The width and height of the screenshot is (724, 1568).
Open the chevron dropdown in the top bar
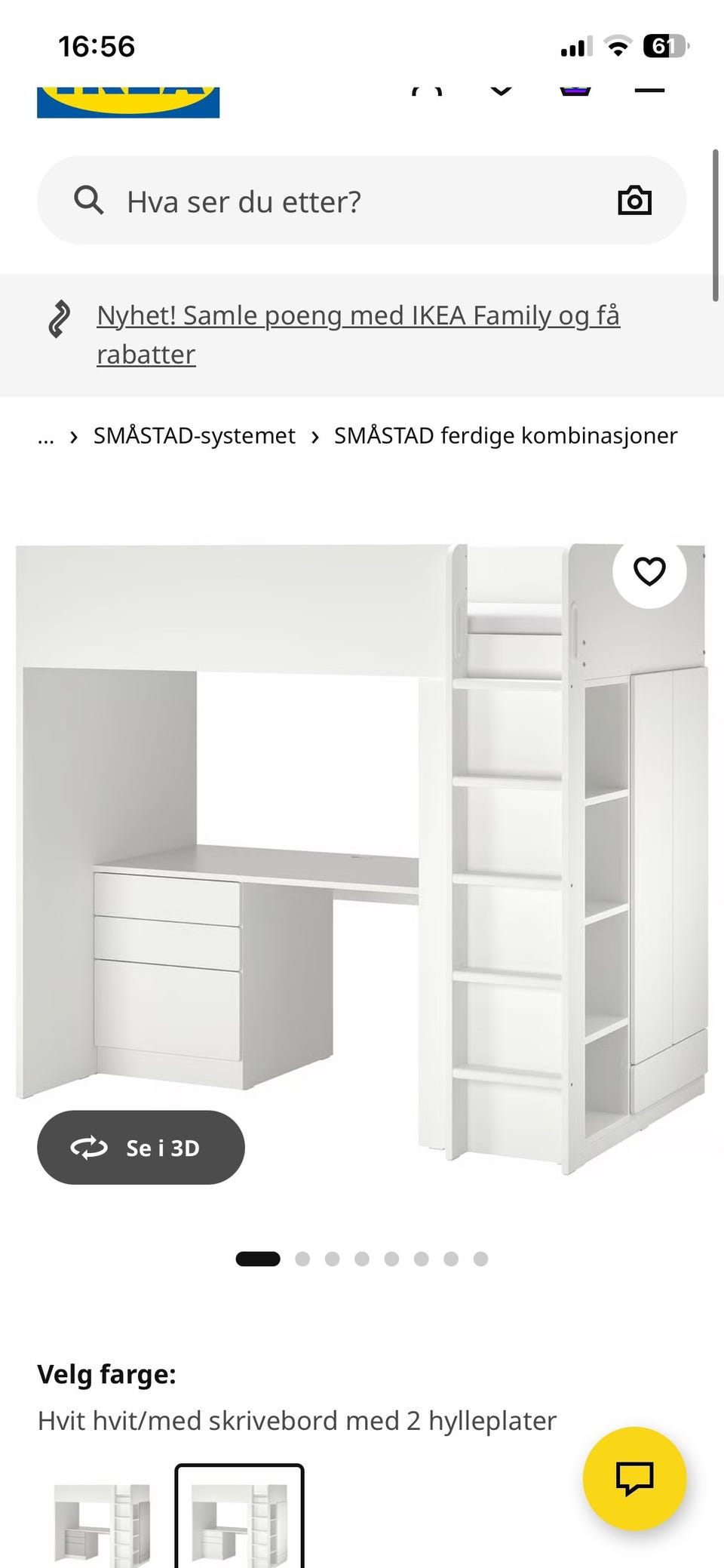tap(499, 90)
